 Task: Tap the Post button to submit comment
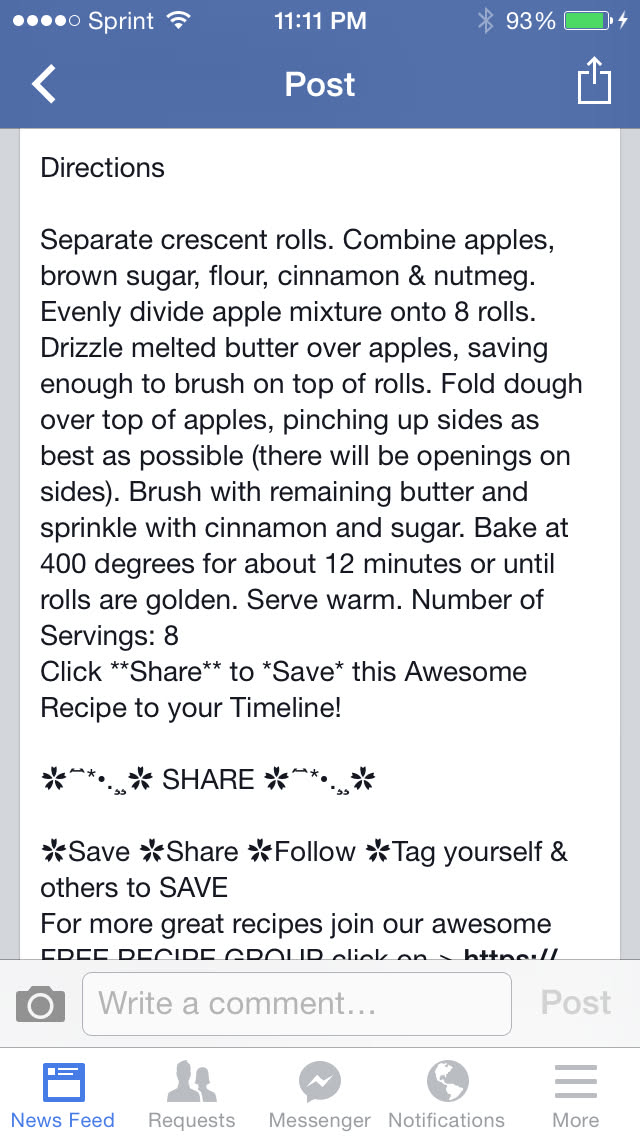click(576, 1003)
